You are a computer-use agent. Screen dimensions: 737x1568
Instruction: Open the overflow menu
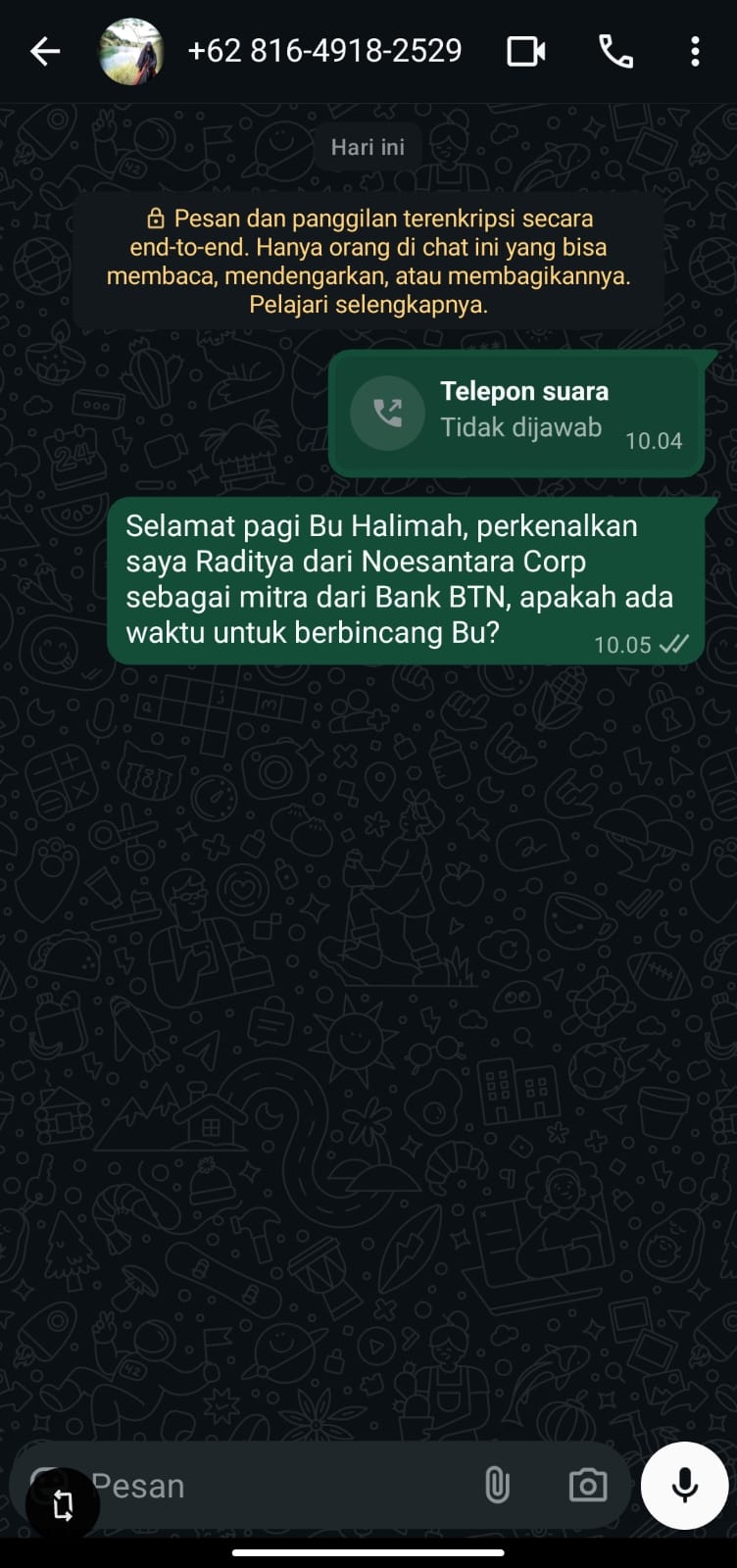[x=695, y=51]
